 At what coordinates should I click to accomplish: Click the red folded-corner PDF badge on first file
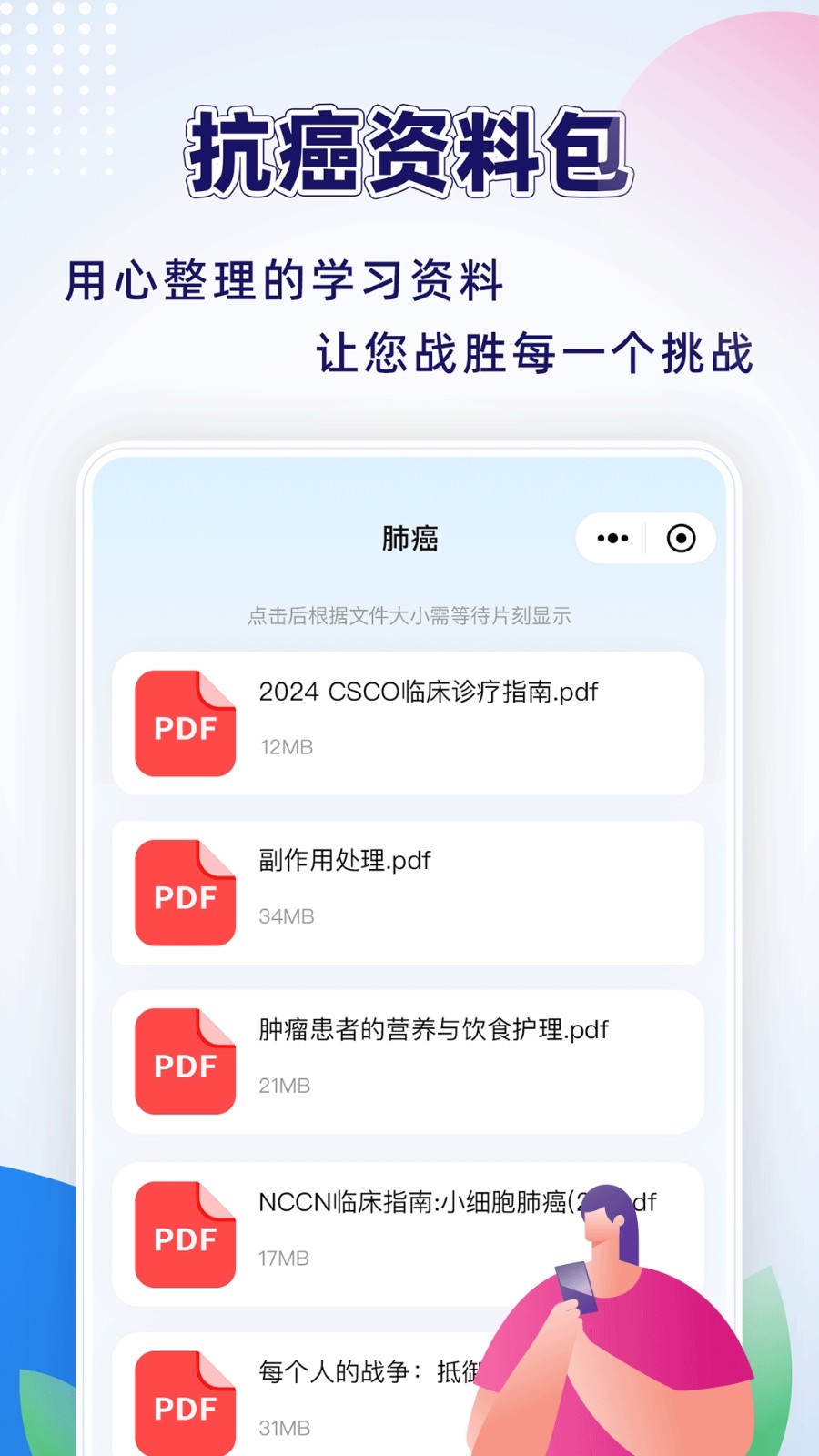tap(184, 724)
